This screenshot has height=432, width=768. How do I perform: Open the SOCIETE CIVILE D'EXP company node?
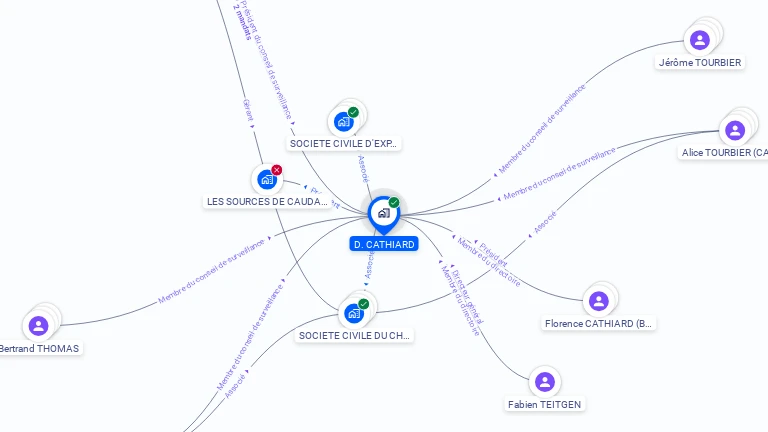point(345,121)
